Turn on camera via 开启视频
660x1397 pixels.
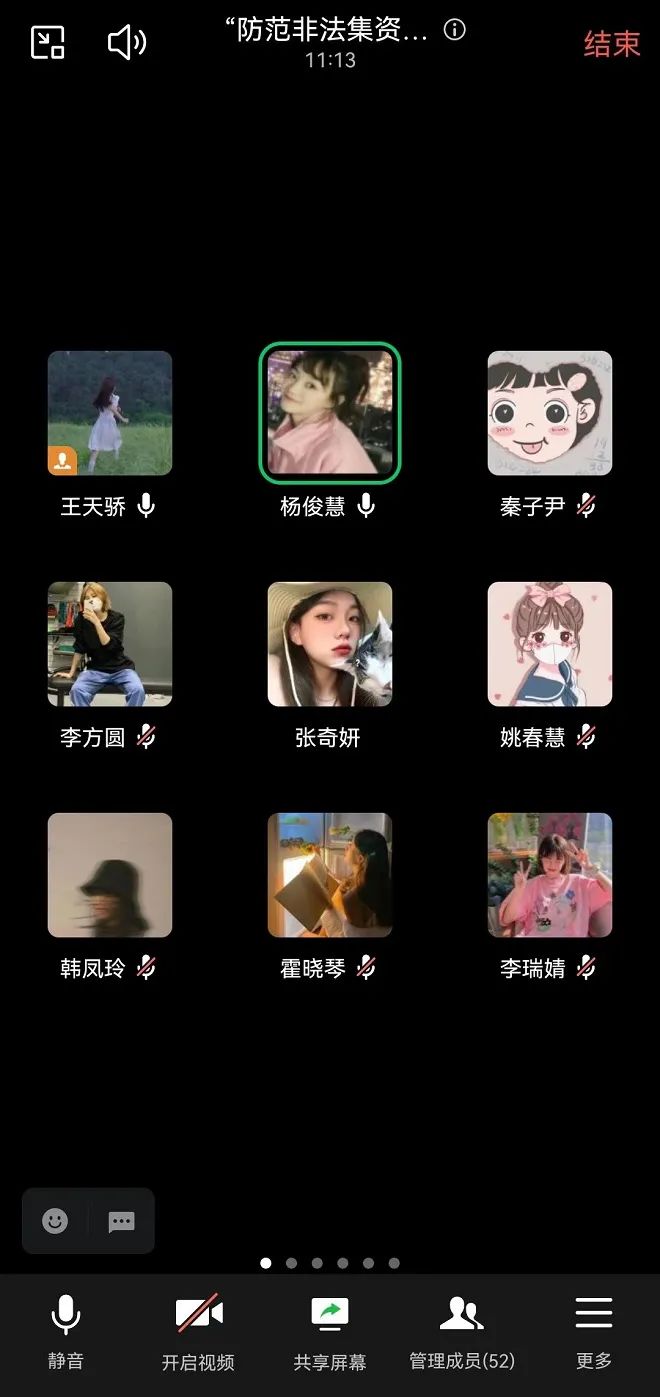point(198,1330)
